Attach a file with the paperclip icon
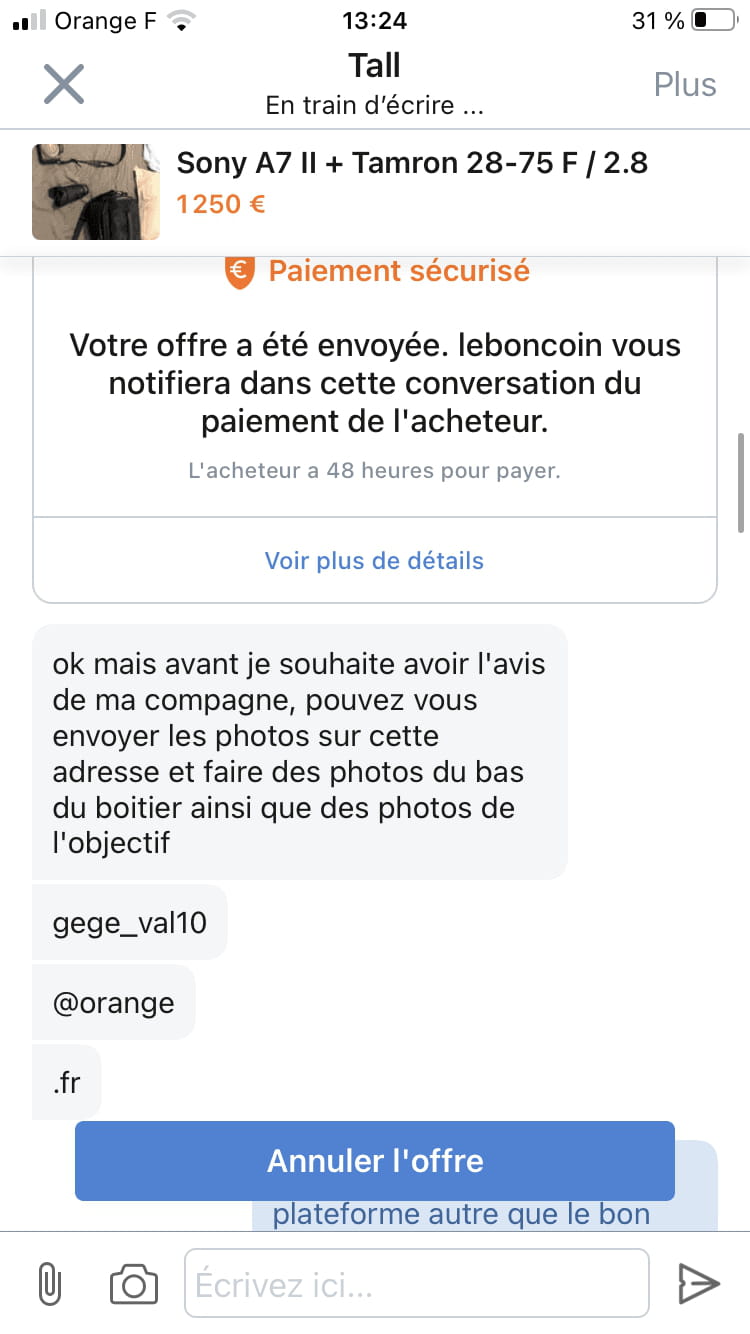Image resolution: width=750 pixels, height=1334 pixels. [x=49, y=1283]
